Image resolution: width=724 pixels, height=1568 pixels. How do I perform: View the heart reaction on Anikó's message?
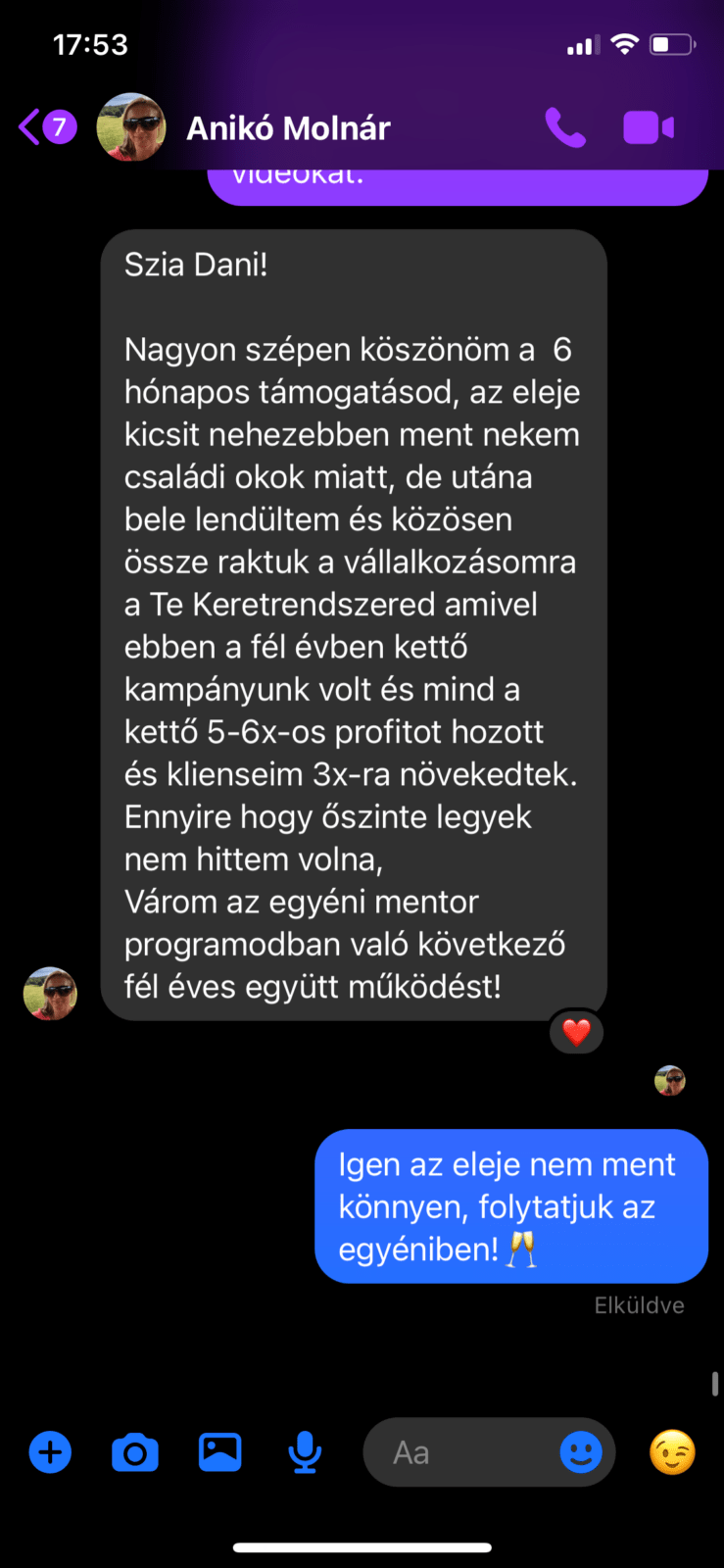[576, 1032]
